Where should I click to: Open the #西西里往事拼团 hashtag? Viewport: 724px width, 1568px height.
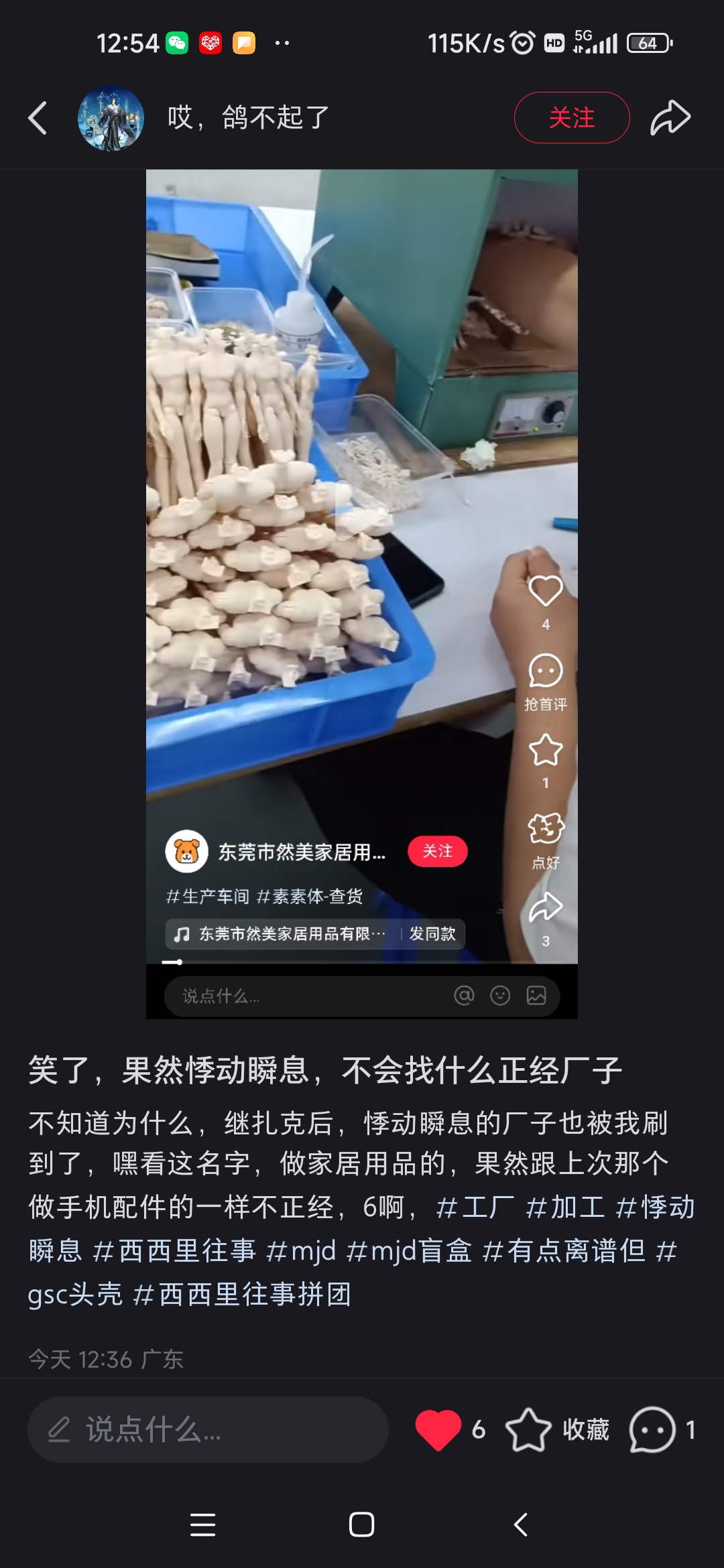pos(243,1295)
